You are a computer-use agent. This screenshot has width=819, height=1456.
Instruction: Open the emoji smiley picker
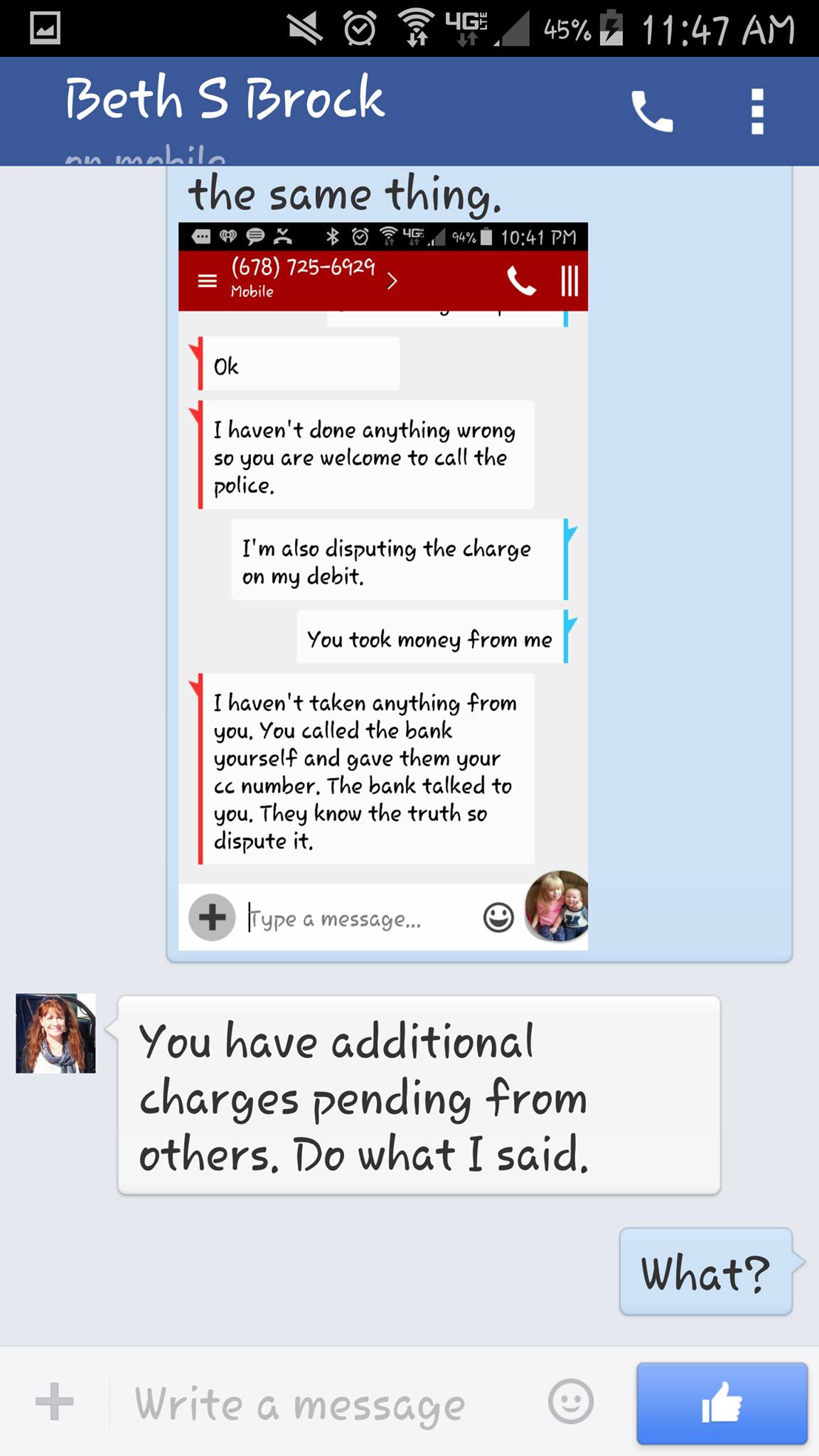(x=570, y=1402)
